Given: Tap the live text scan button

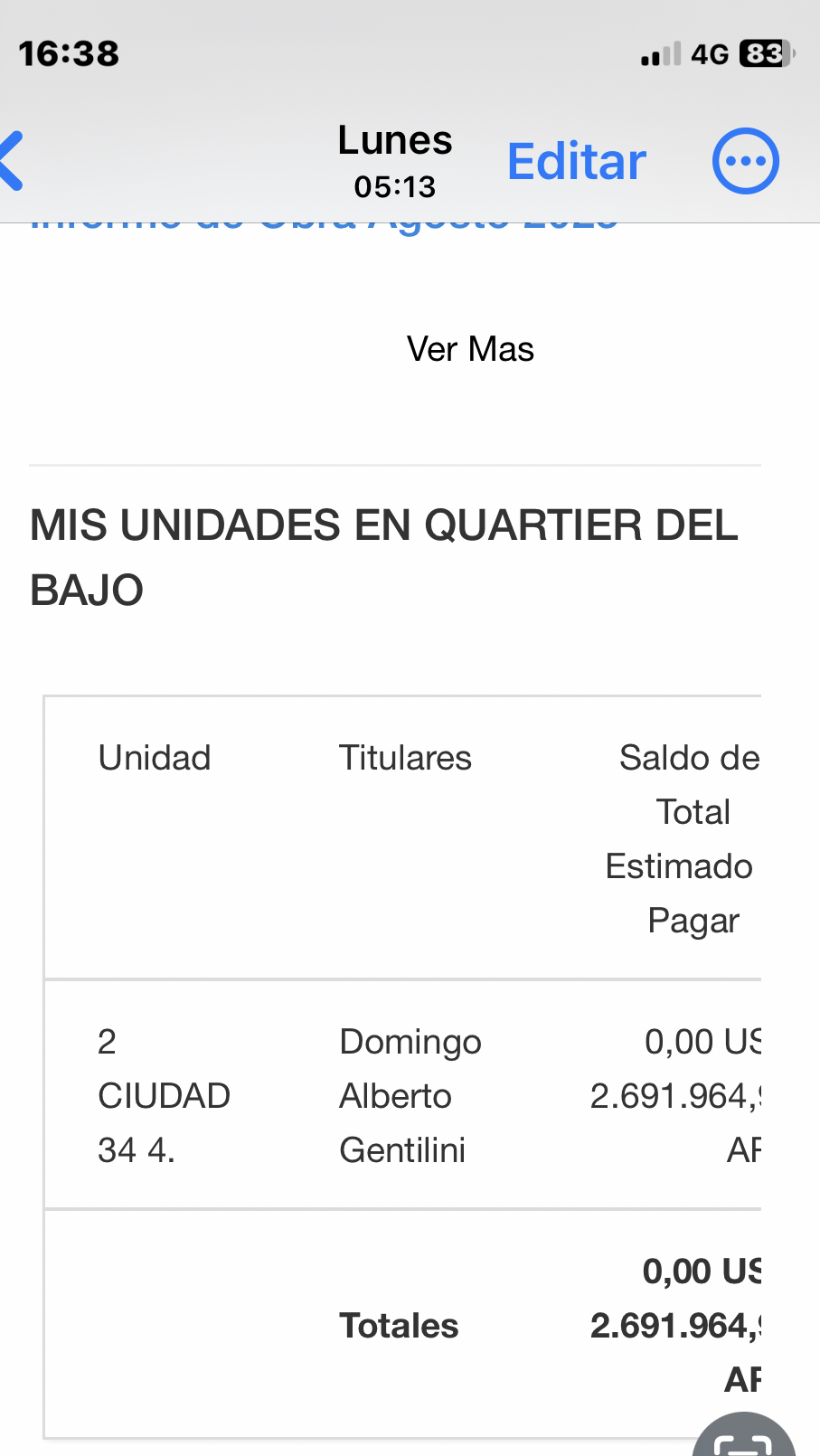Looking at the screenshot, I should [x=744, y=1435].
